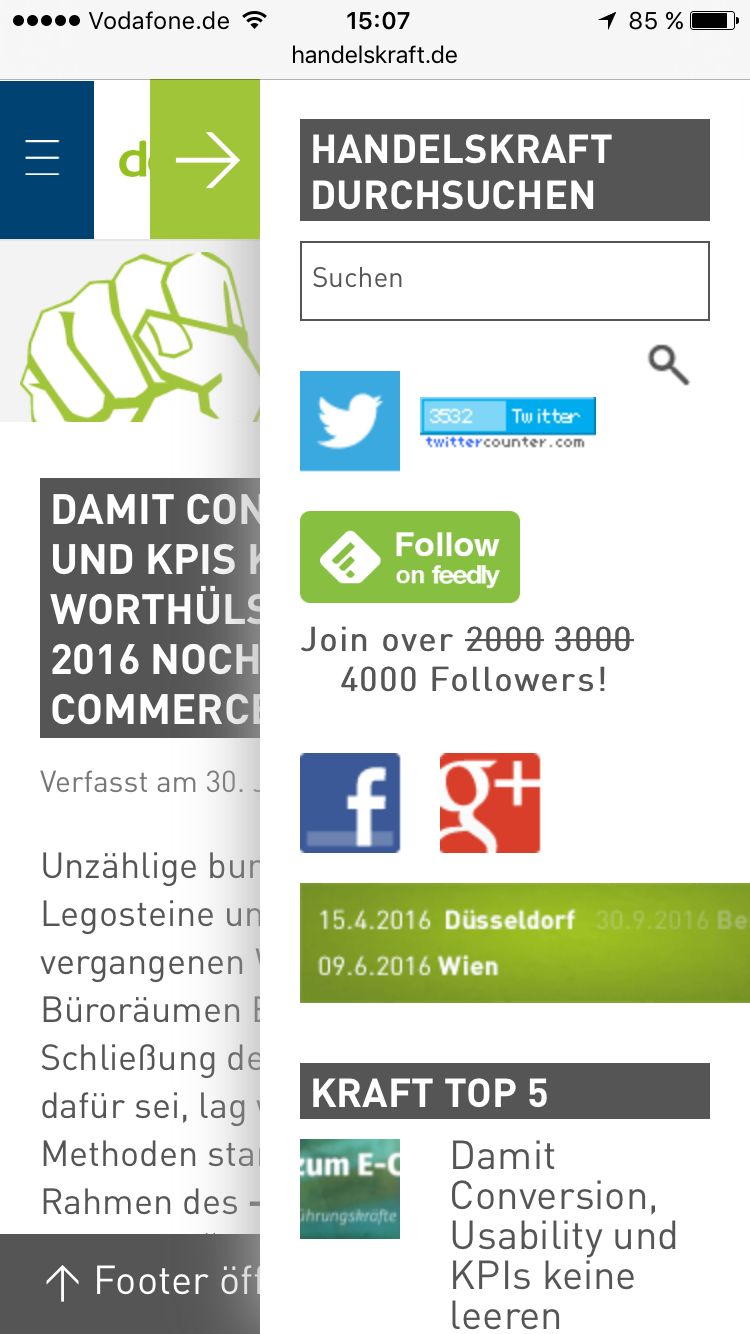Image resolution: width=750 pixels, height=1334 pixels.
Task: Tap the handelskraft.de address bar
Action: tap(375, 55)
